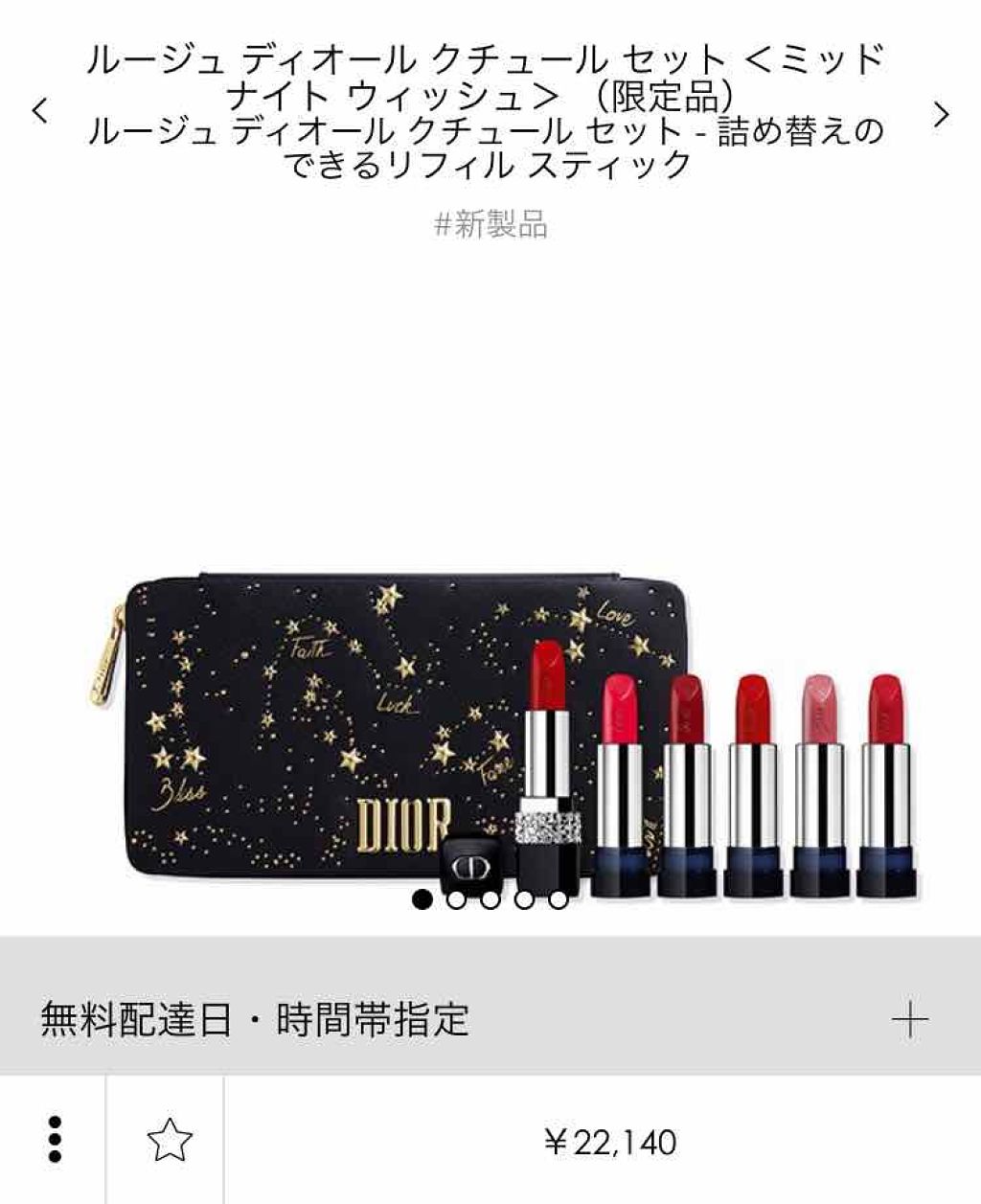The image size is (981, 1204).
Task: Select the second carousel dot
Action: click(x=456, y=898)
